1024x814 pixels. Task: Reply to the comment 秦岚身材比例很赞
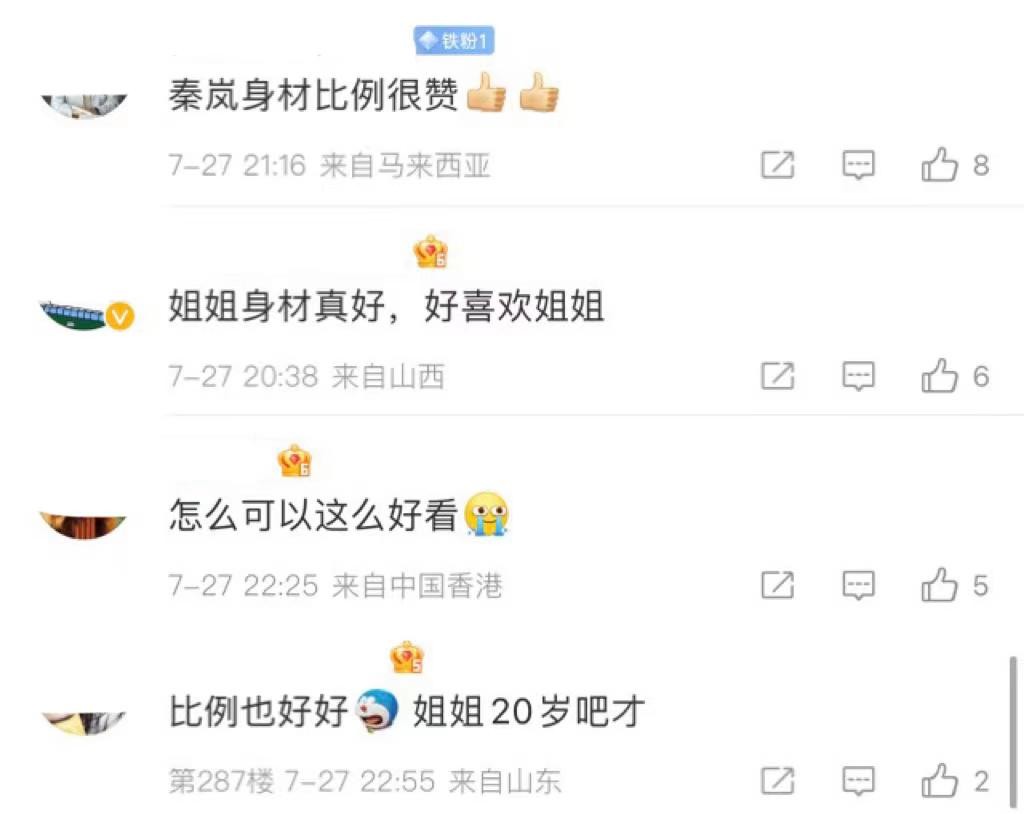tap(858, 165)
